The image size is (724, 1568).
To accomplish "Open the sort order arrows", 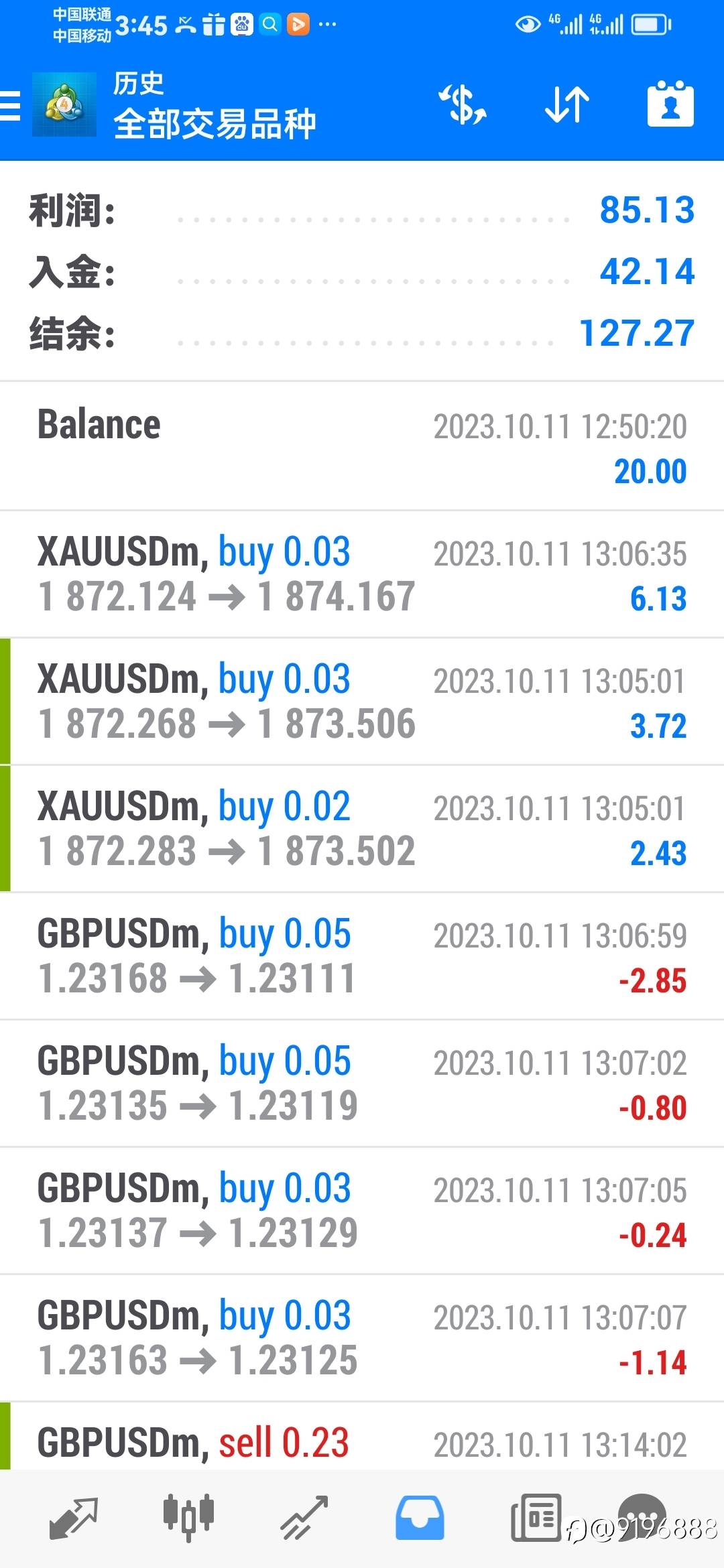I will (567, 105).
